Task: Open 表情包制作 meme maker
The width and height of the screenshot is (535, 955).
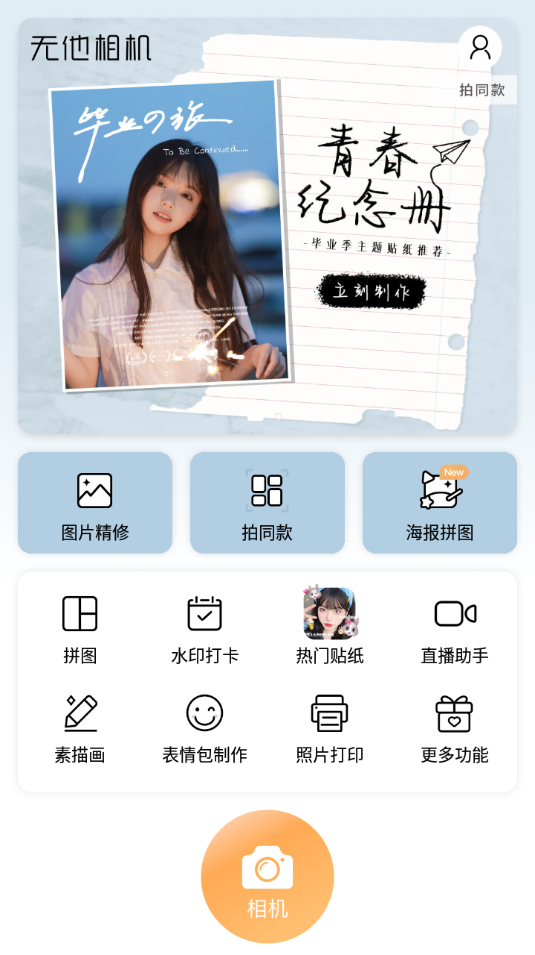Action: (x=205, y=729)
